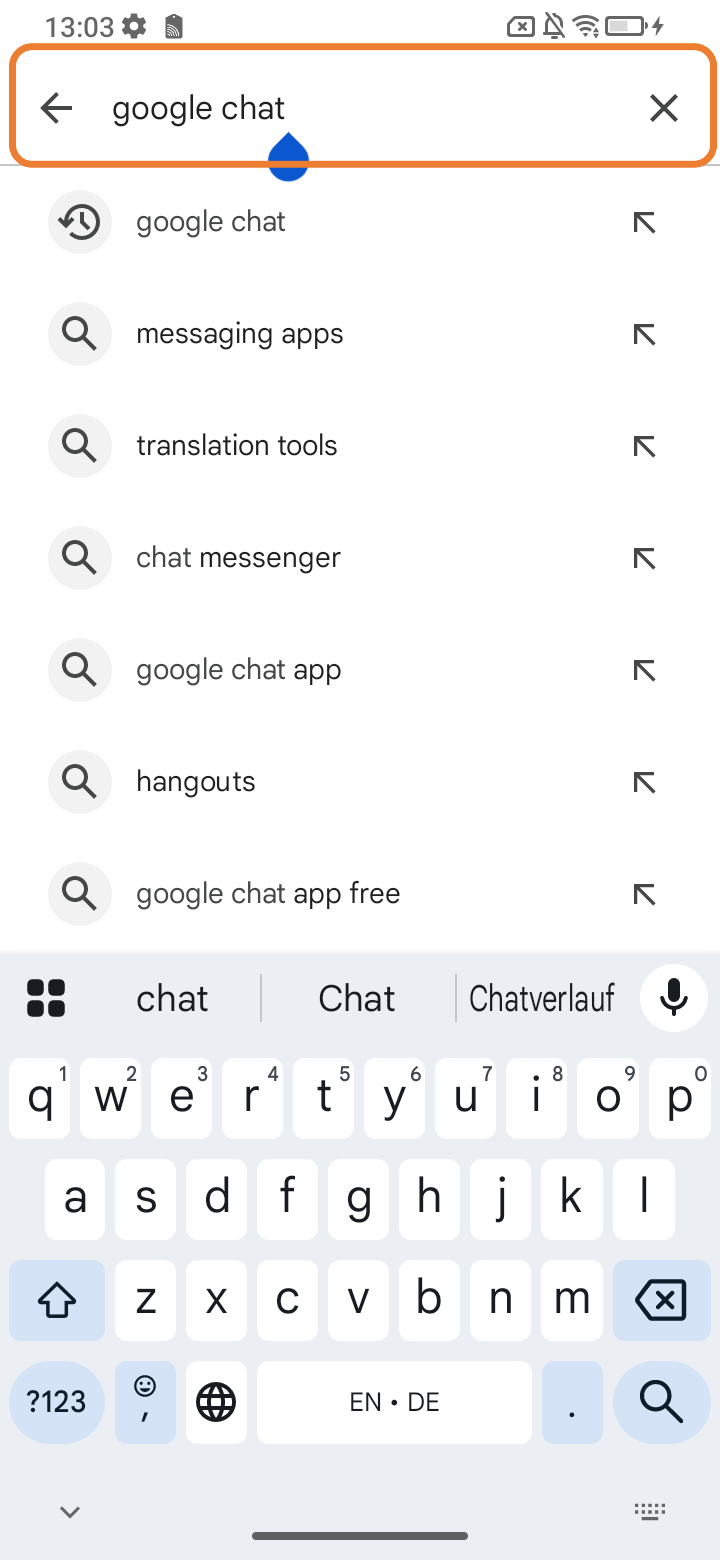Tap the search field containing 'google chat'
The width and height of the screenshot is (720, 1560).
(360, 108)
